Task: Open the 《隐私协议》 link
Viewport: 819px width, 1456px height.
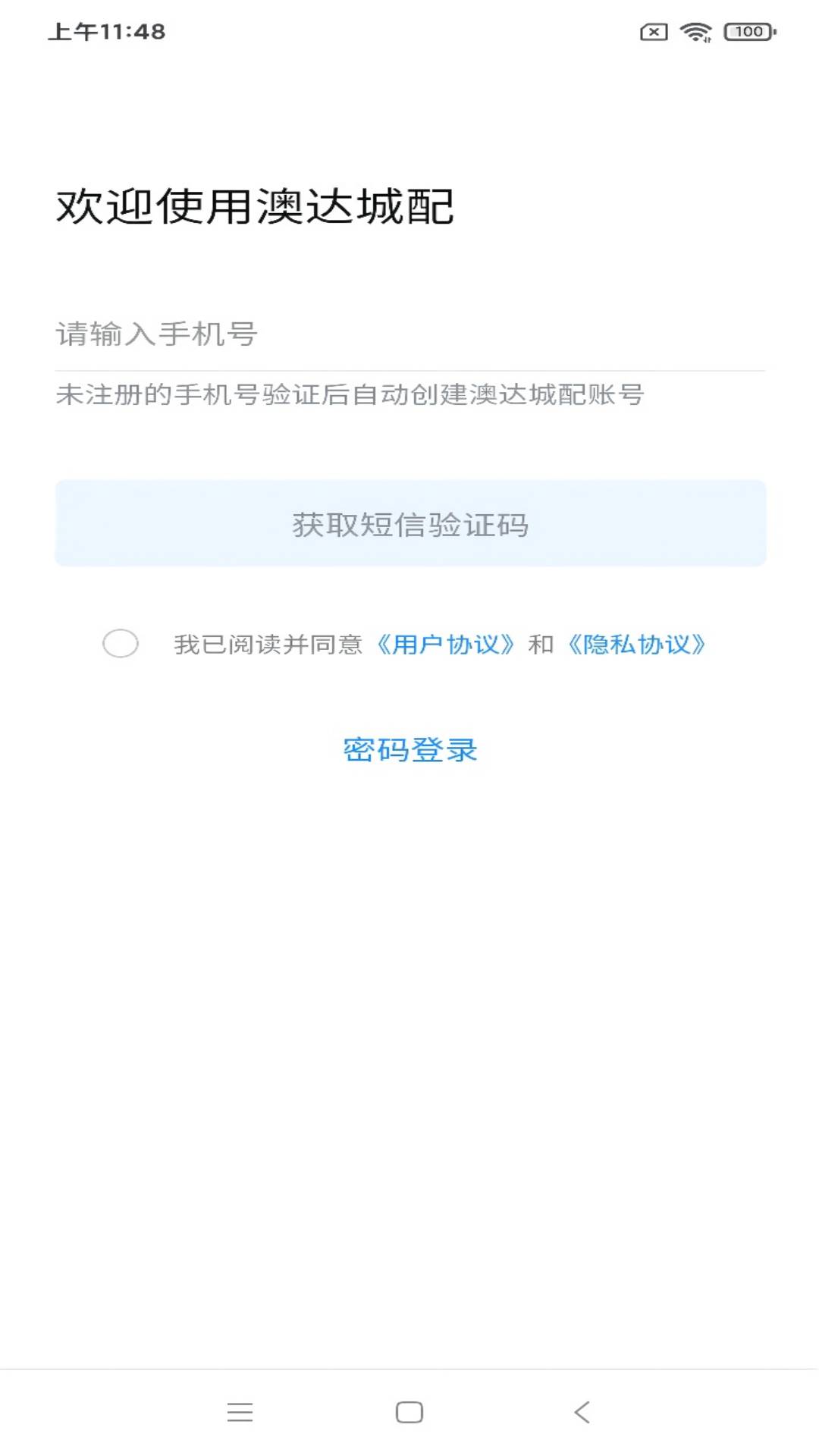Action: [x=637, y=645]
